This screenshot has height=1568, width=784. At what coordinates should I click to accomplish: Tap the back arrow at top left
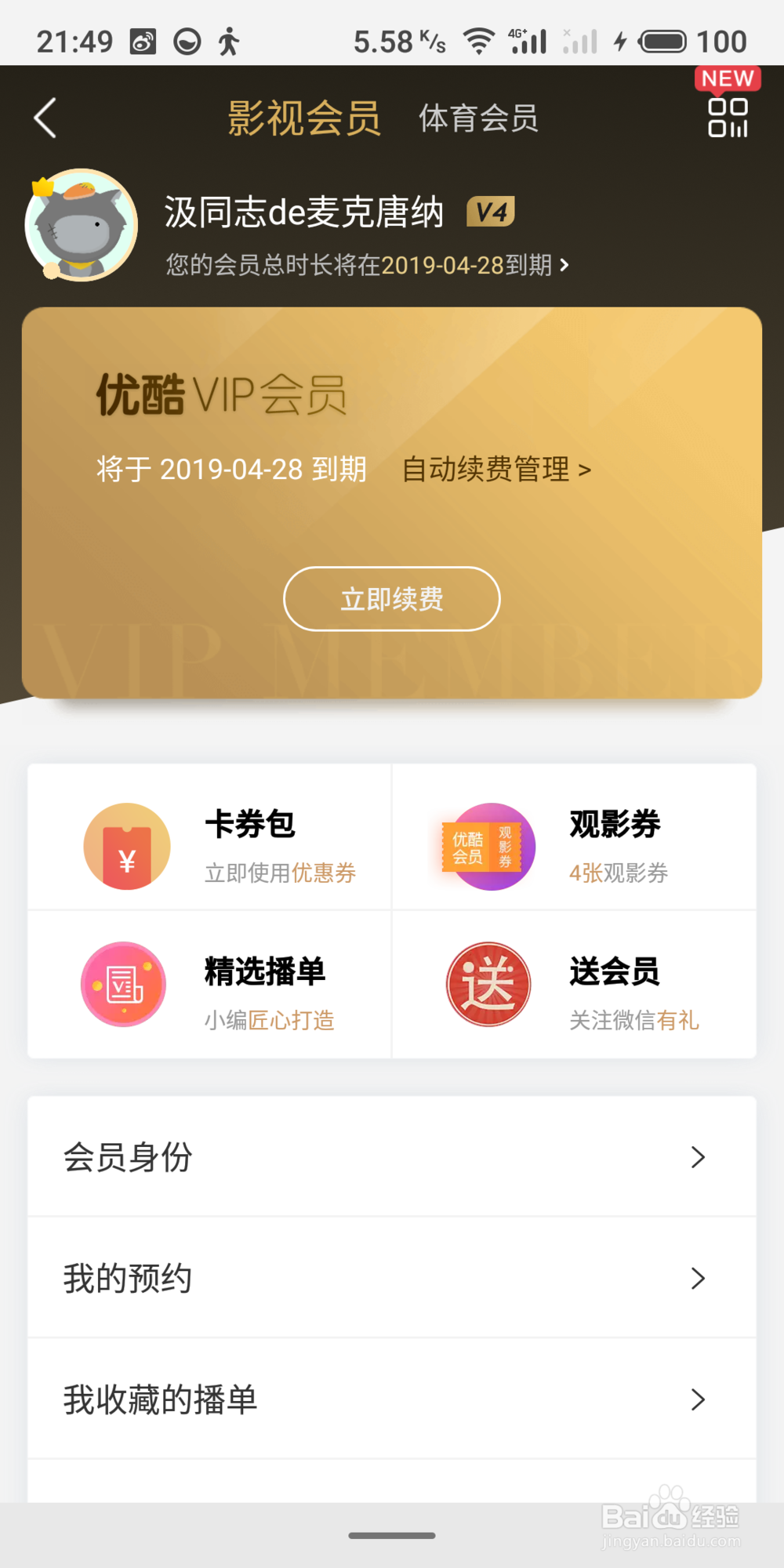coord(45,118)
